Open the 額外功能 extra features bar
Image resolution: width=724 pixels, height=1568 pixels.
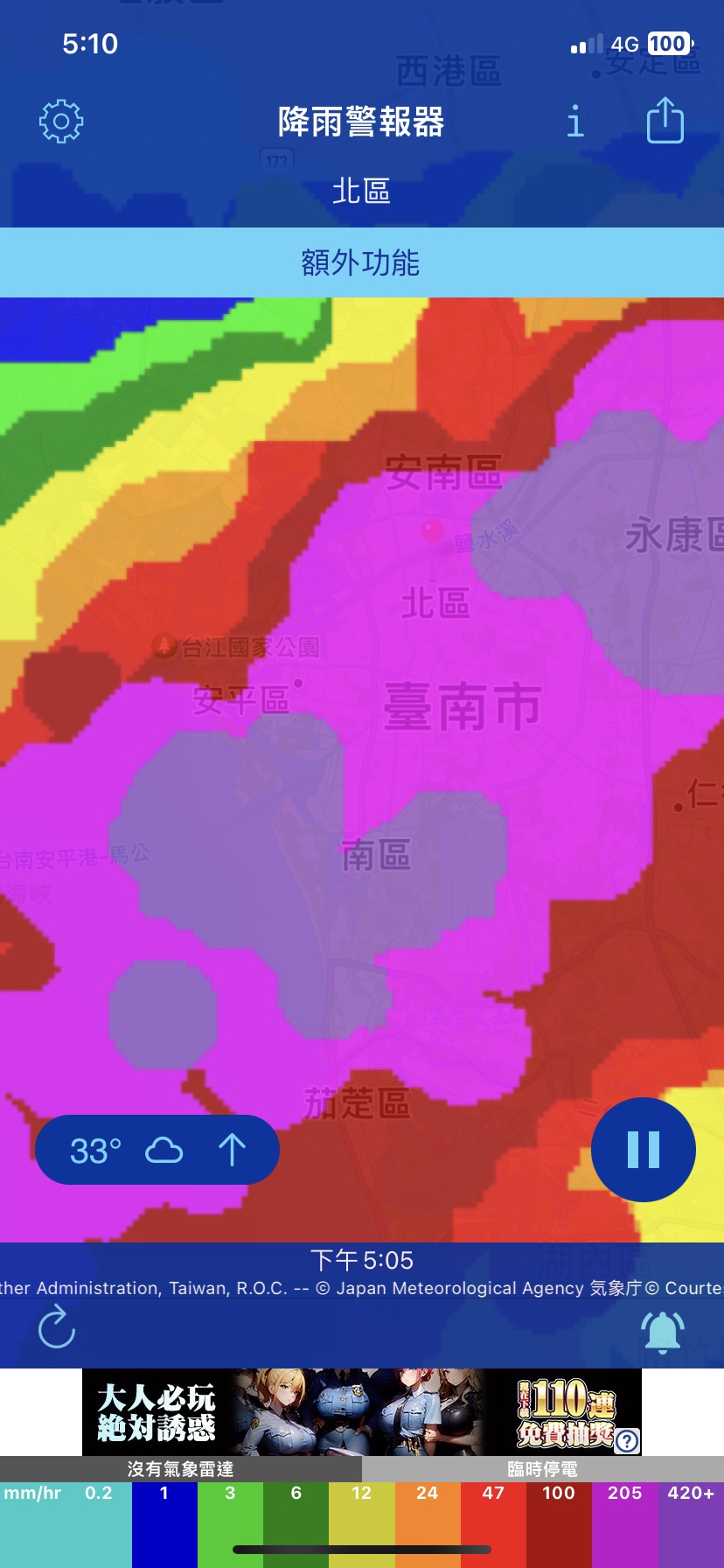coord(362,262)
